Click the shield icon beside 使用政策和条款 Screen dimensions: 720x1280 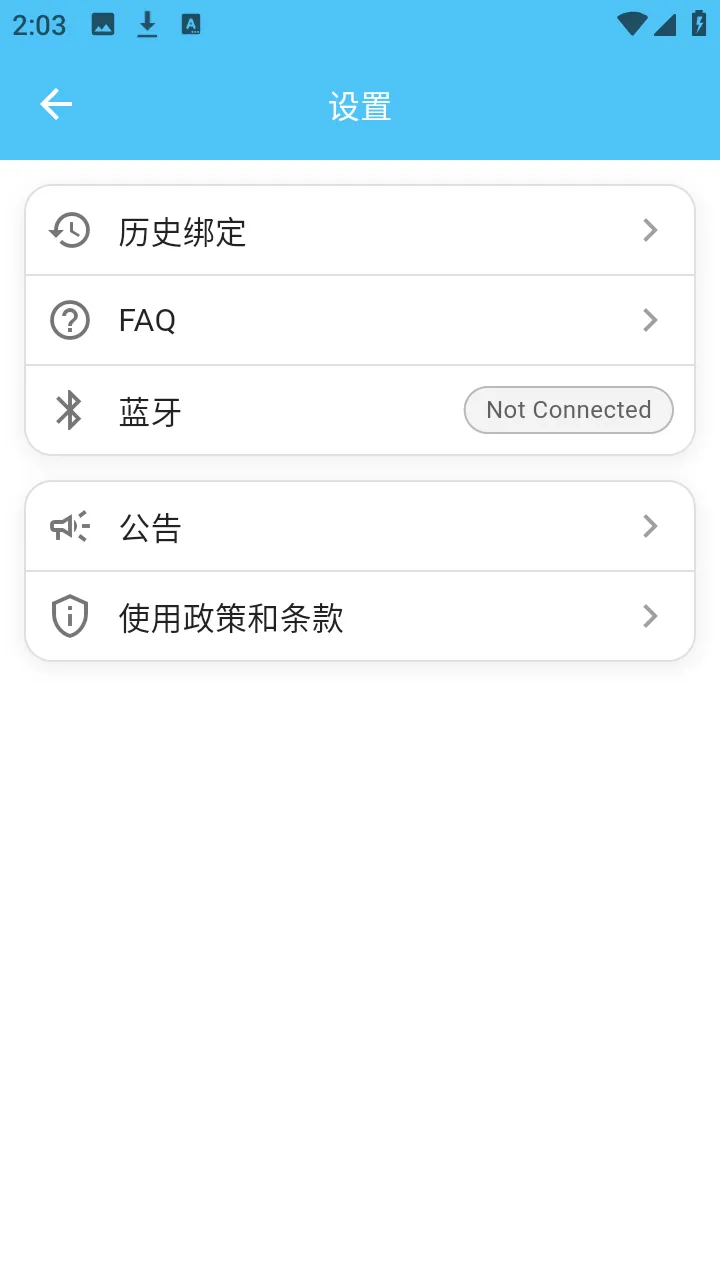click(69, 616)
